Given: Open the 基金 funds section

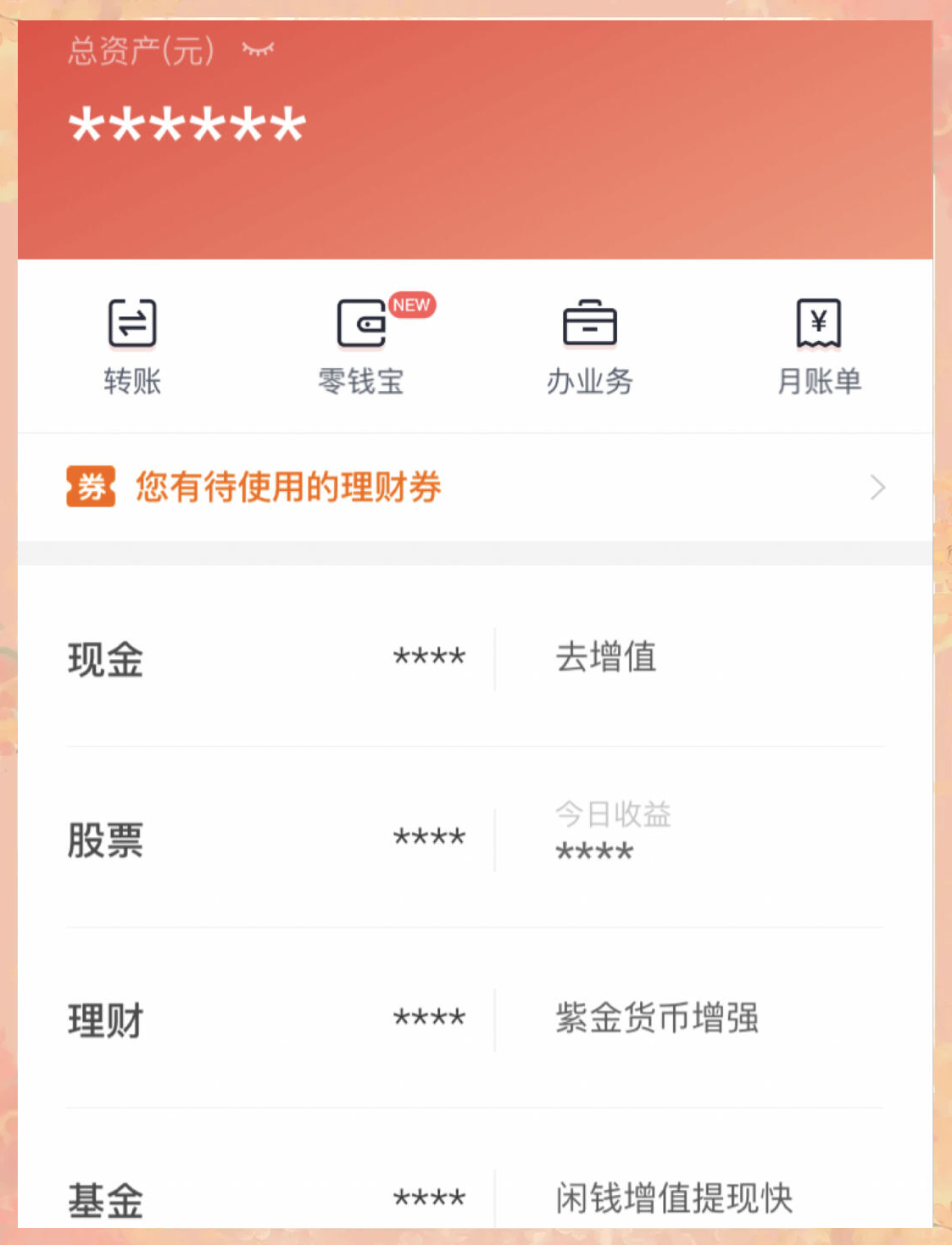Looking at the screenshot, I should click(x=104, y=1198).
